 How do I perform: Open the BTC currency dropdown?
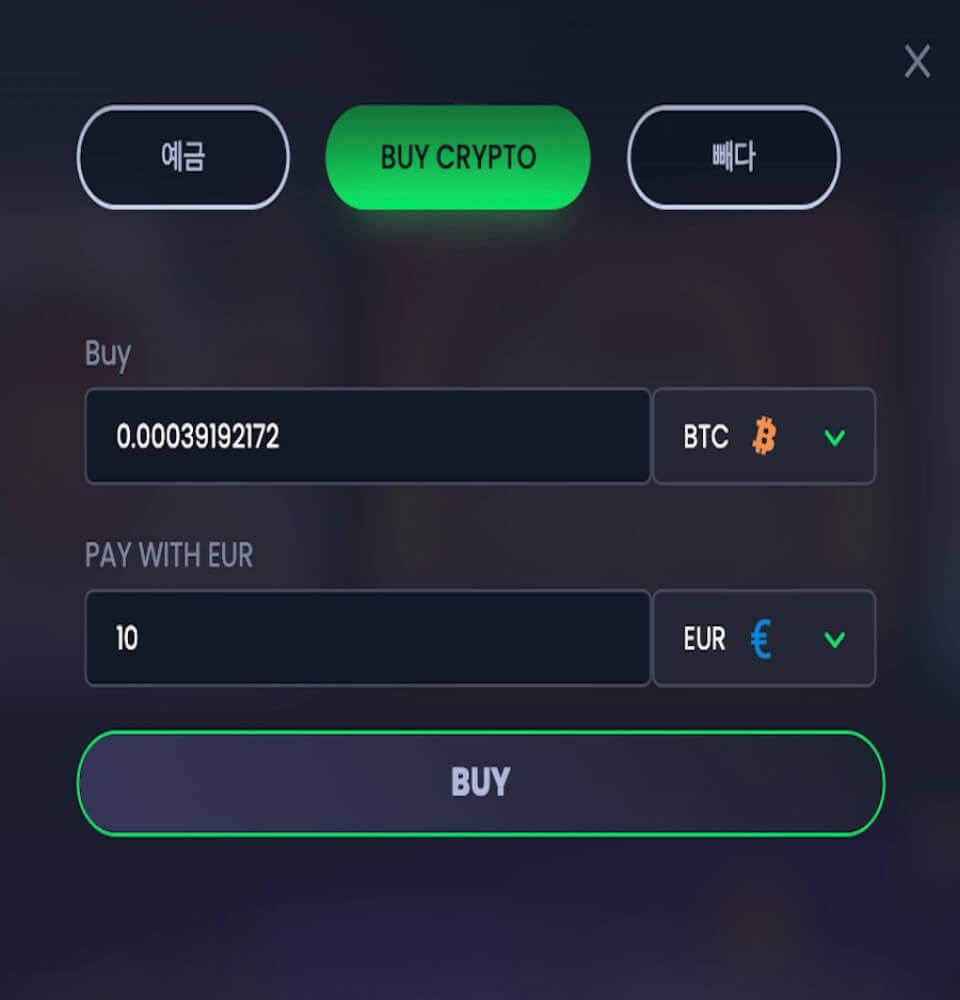[x=764, y=437]
